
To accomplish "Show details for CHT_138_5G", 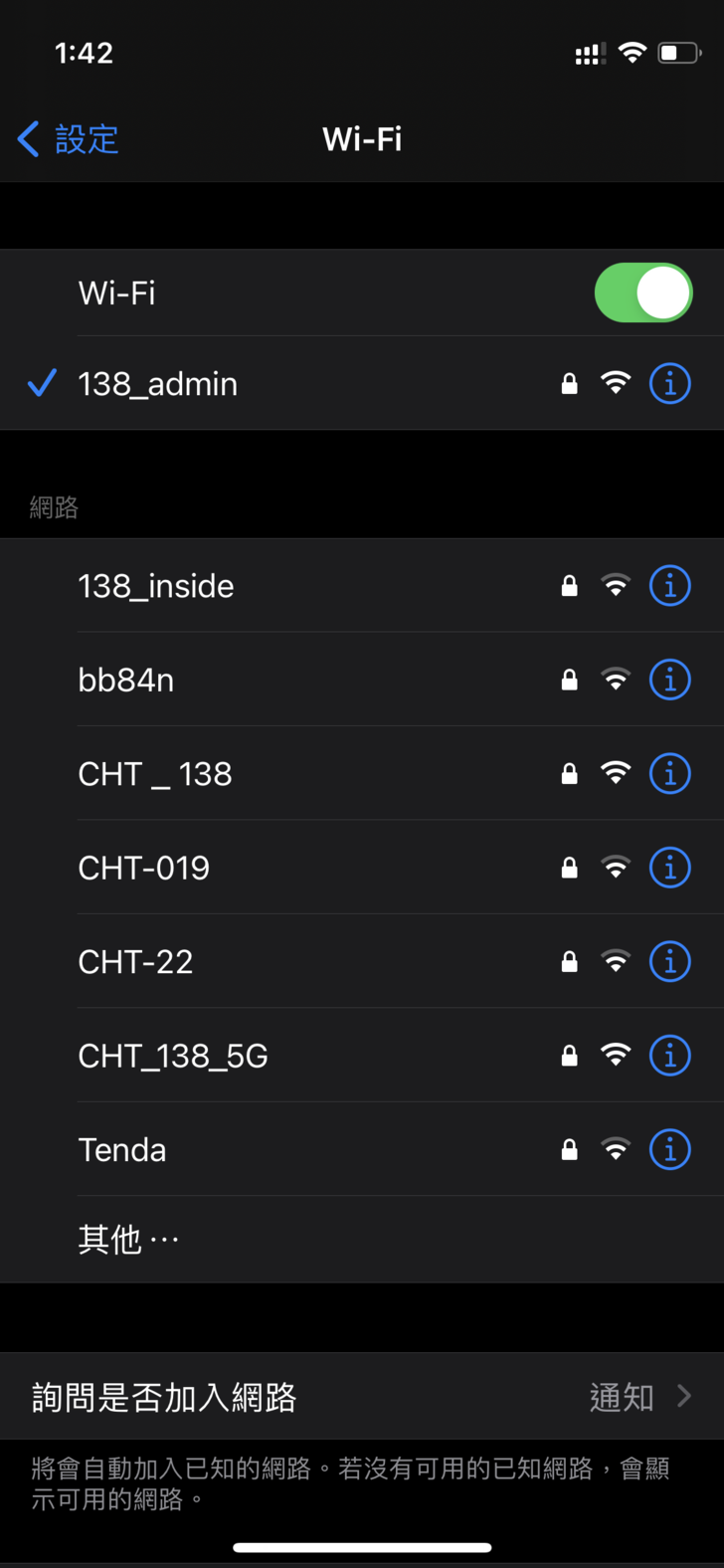I will pyautogui.click(x=669, y=1055).
